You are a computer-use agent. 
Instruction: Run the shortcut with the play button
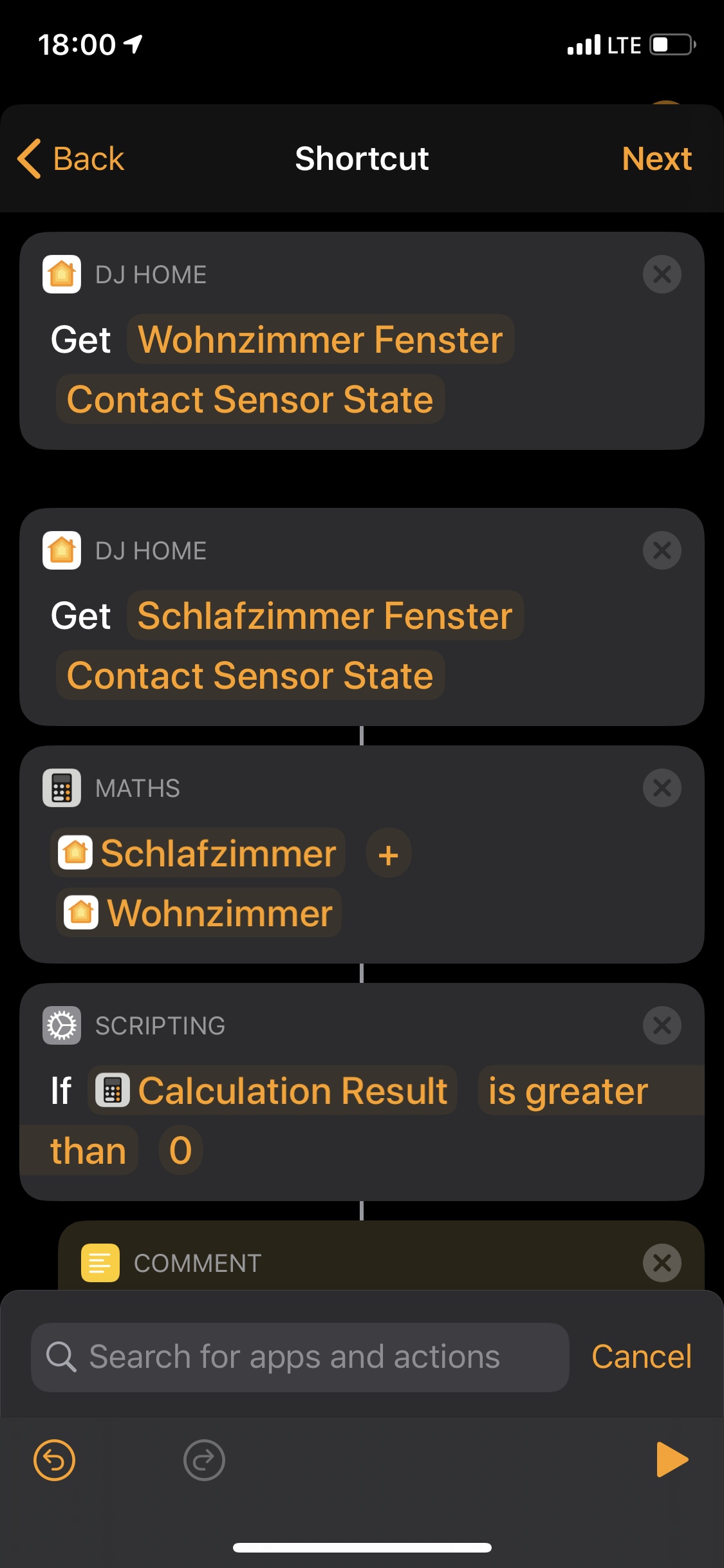[x=671, y=1460]
